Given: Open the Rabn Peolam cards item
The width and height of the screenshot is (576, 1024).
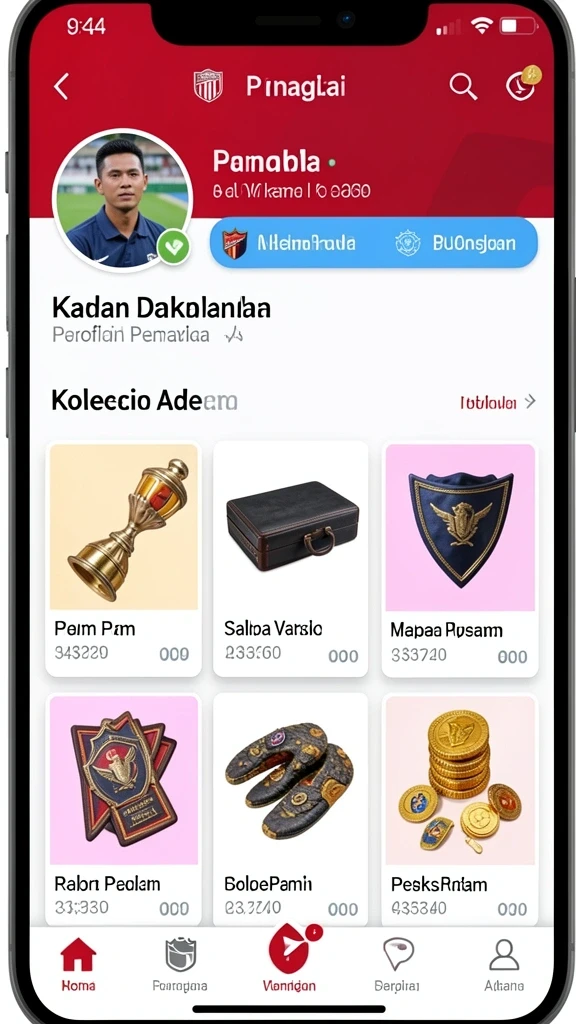Looking at the screenshot, I should [123, 810].
